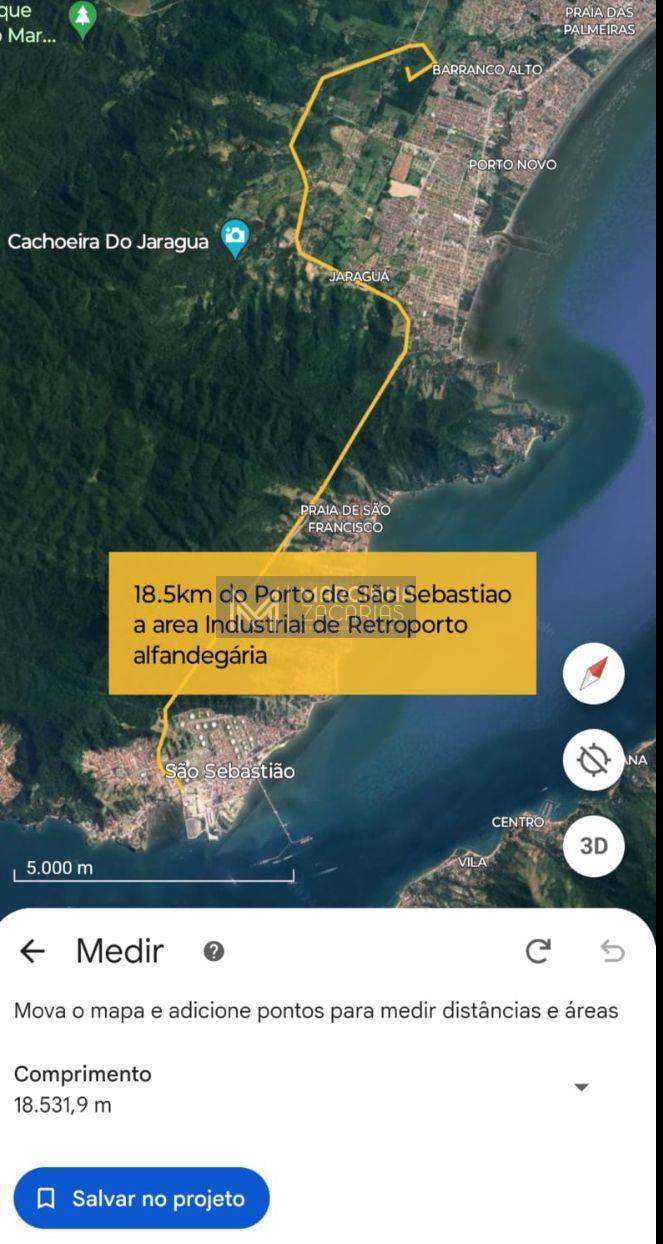Undo the last measurement point
663x1244 pixels.
click(x=612, y=951)
